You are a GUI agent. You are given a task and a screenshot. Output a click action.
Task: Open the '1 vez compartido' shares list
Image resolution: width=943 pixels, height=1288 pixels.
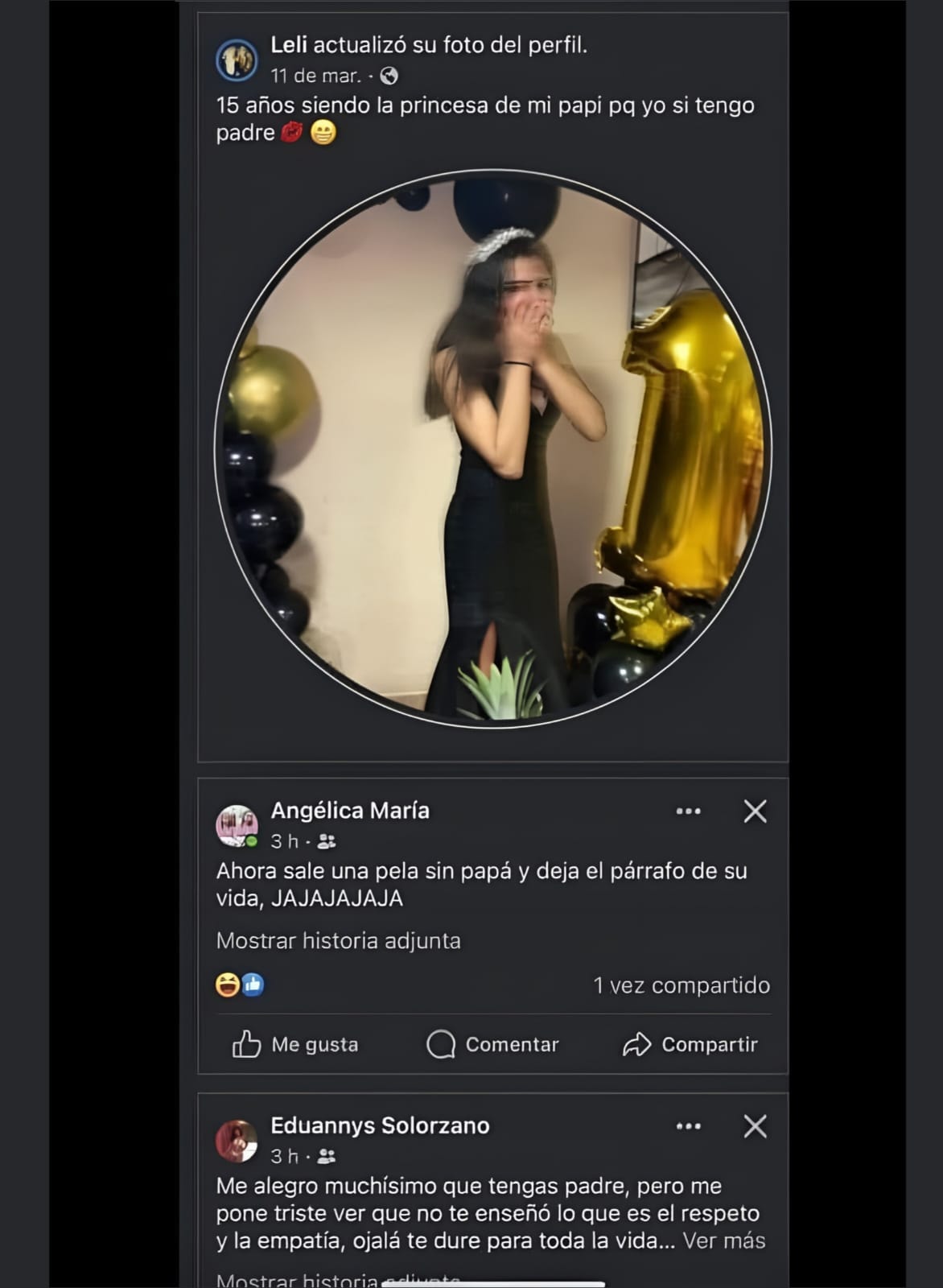pyautogui.click(x=681, y=985)
